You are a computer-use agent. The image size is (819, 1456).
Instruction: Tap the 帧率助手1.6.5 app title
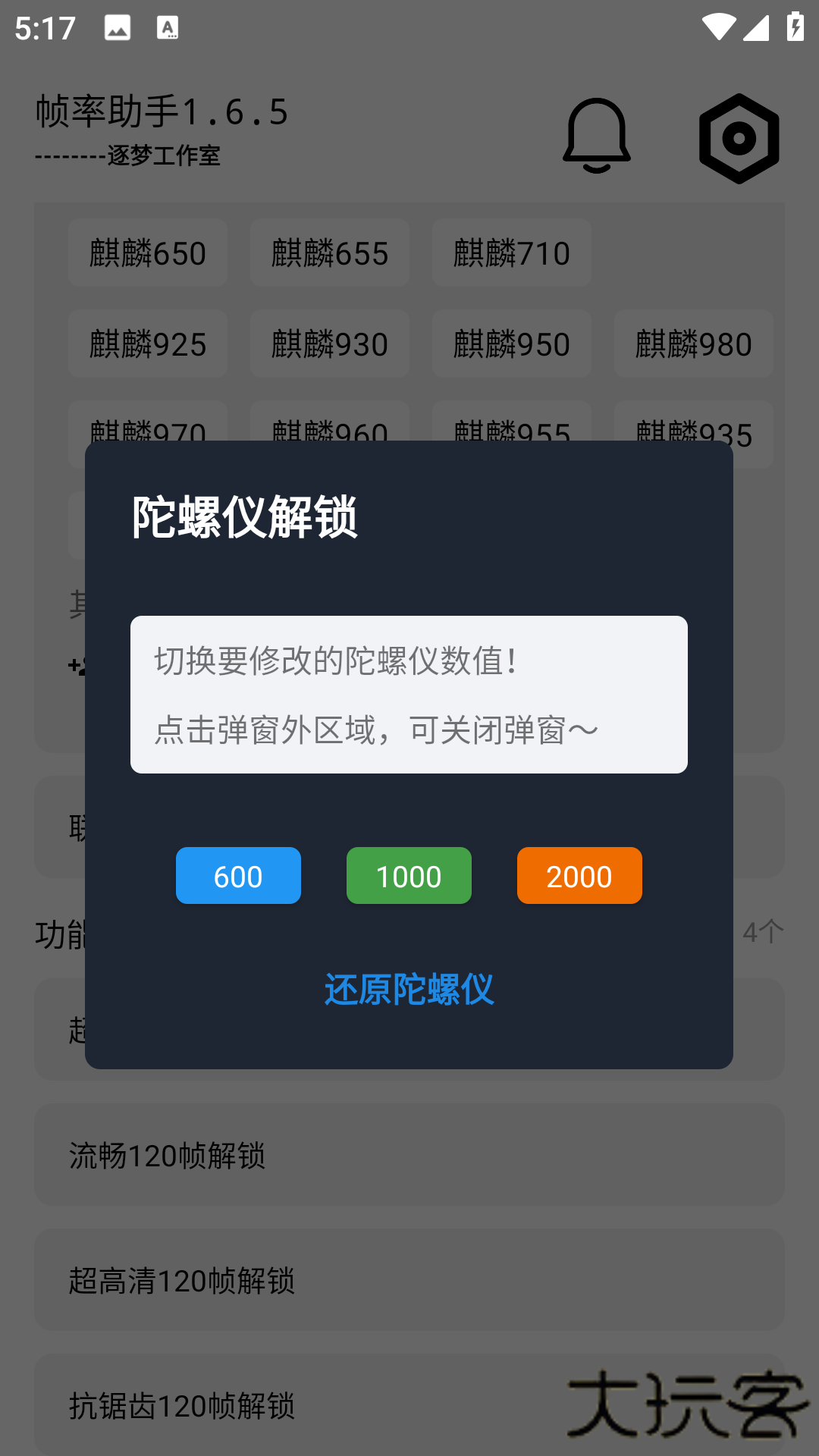click(x=162, y=111)
